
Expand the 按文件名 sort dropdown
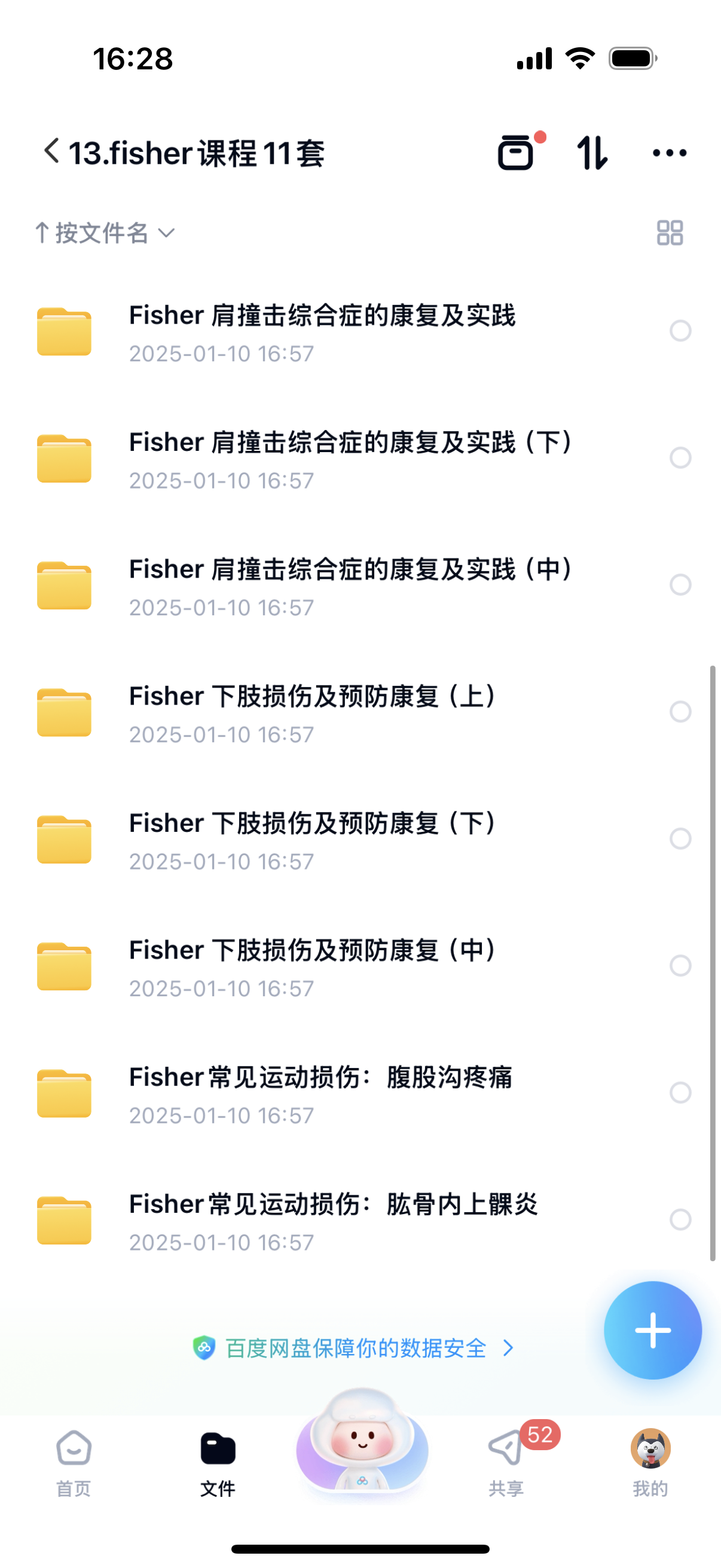[x=106, y=233]
